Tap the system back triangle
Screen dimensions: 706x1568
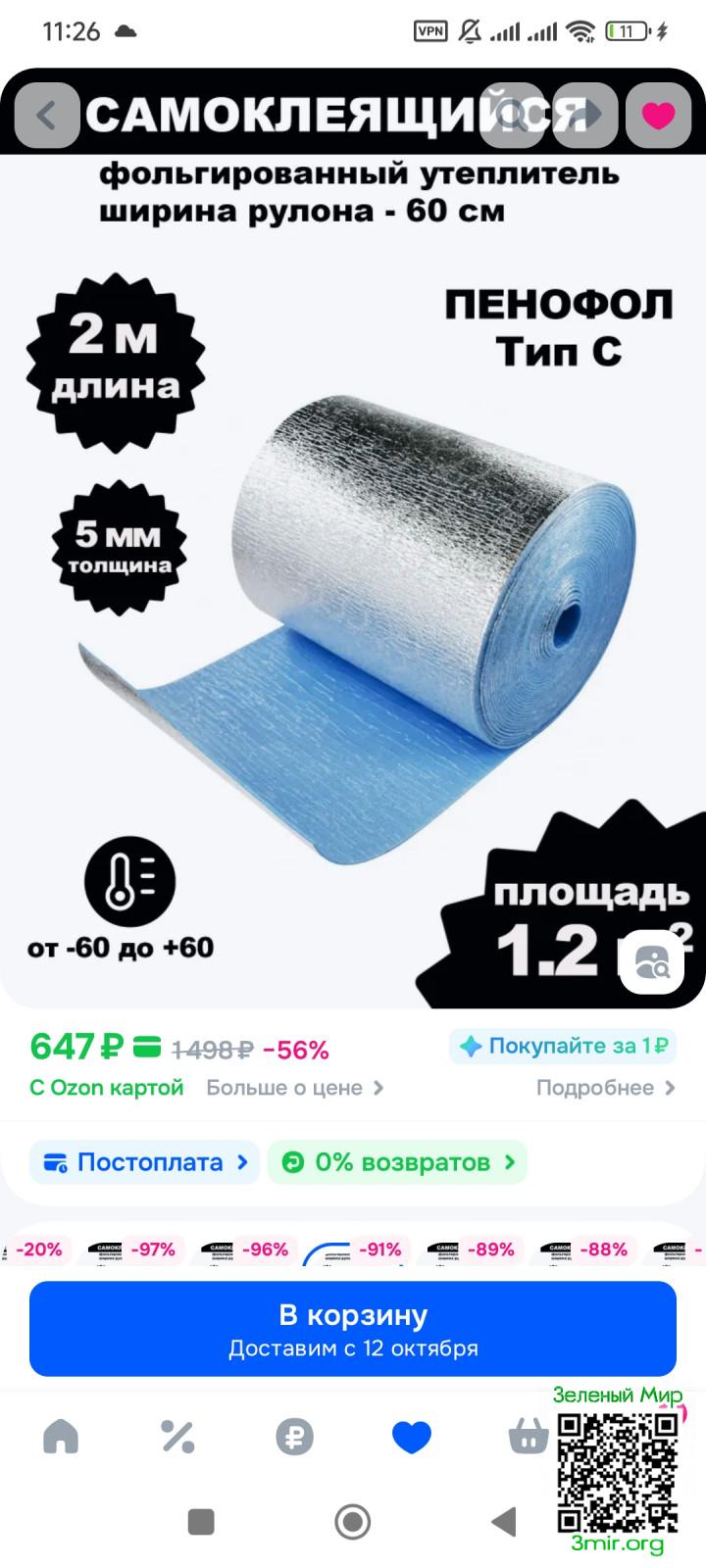[x=503, y=1522]
